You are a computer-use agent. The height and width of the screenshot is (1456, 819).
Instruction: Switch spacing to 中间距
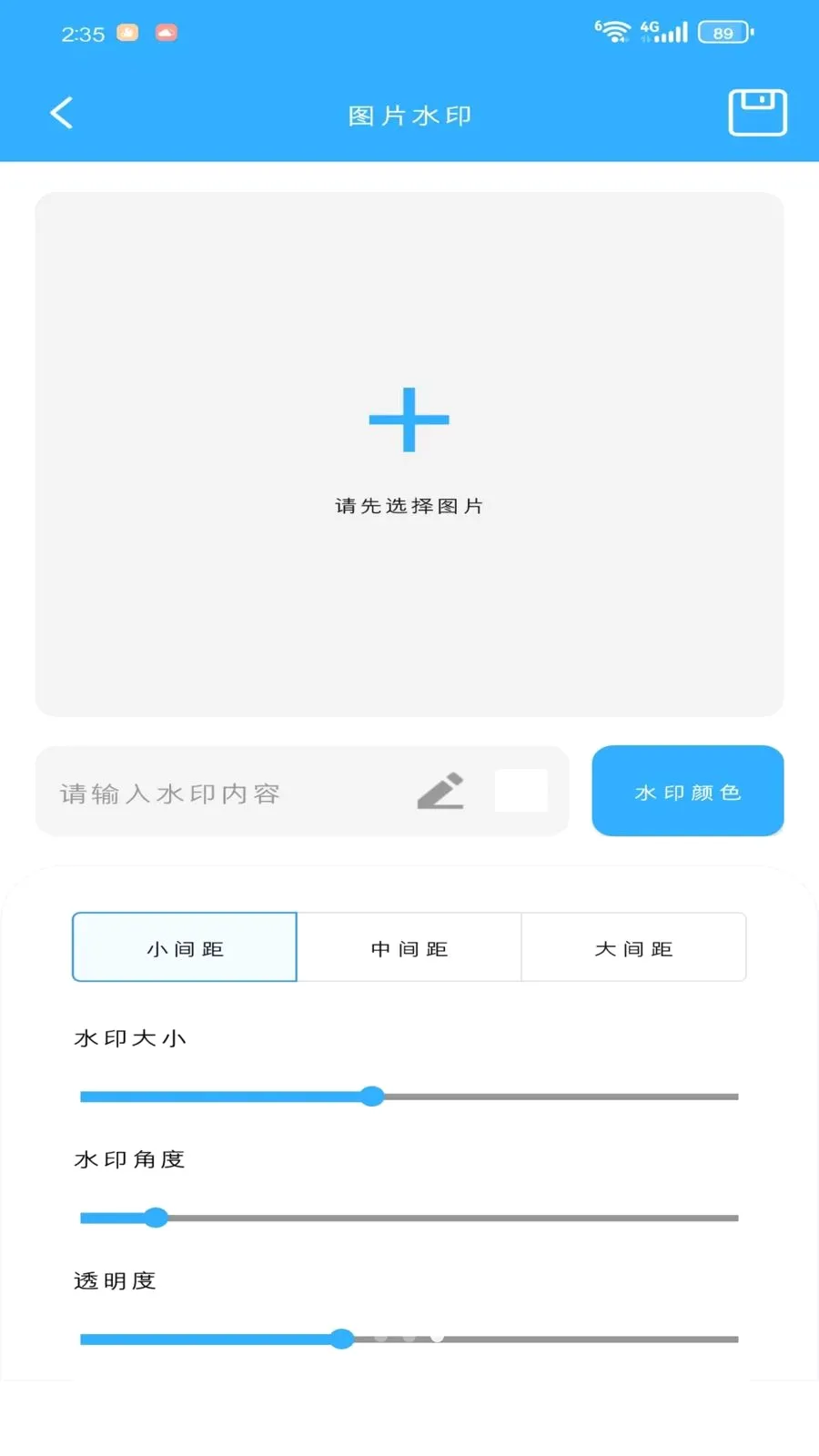tap(409, 946)
